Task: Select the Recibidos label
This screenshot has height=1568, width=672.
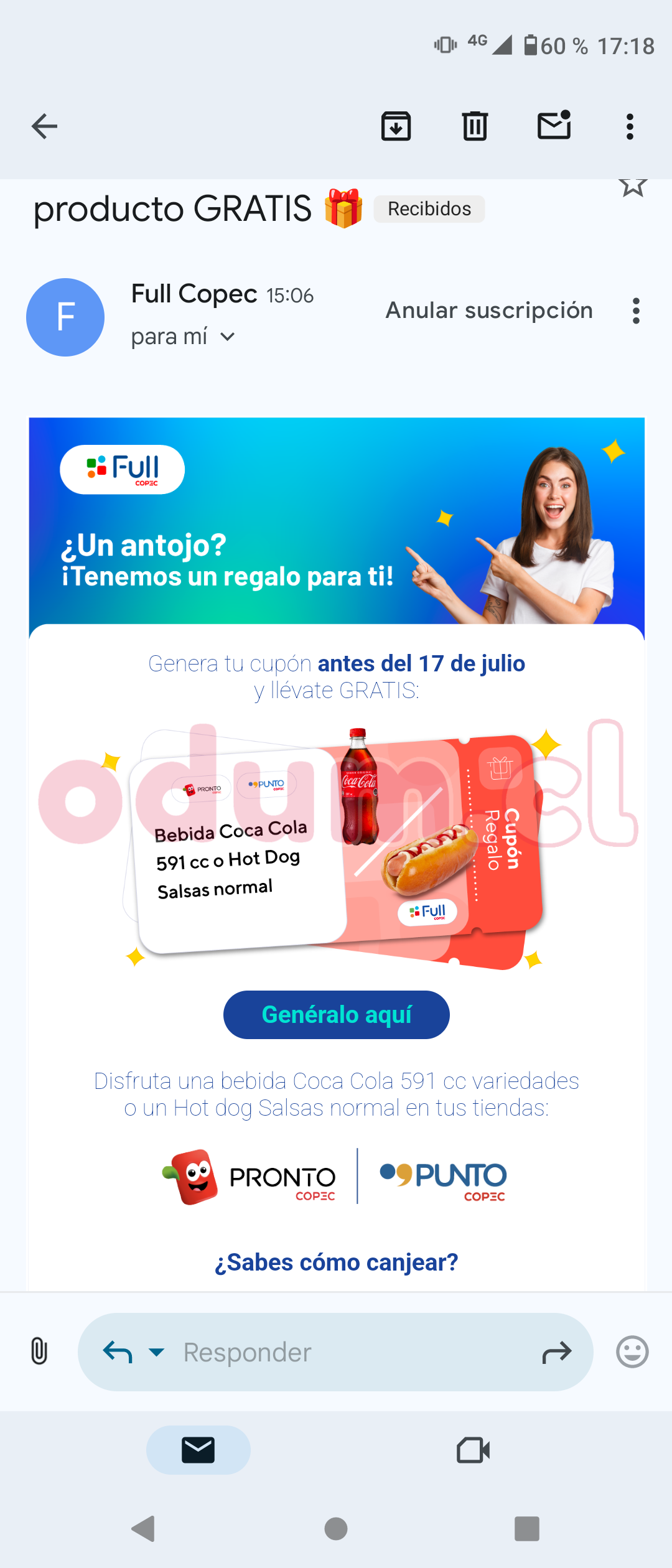Action: [x=429, y=208]
